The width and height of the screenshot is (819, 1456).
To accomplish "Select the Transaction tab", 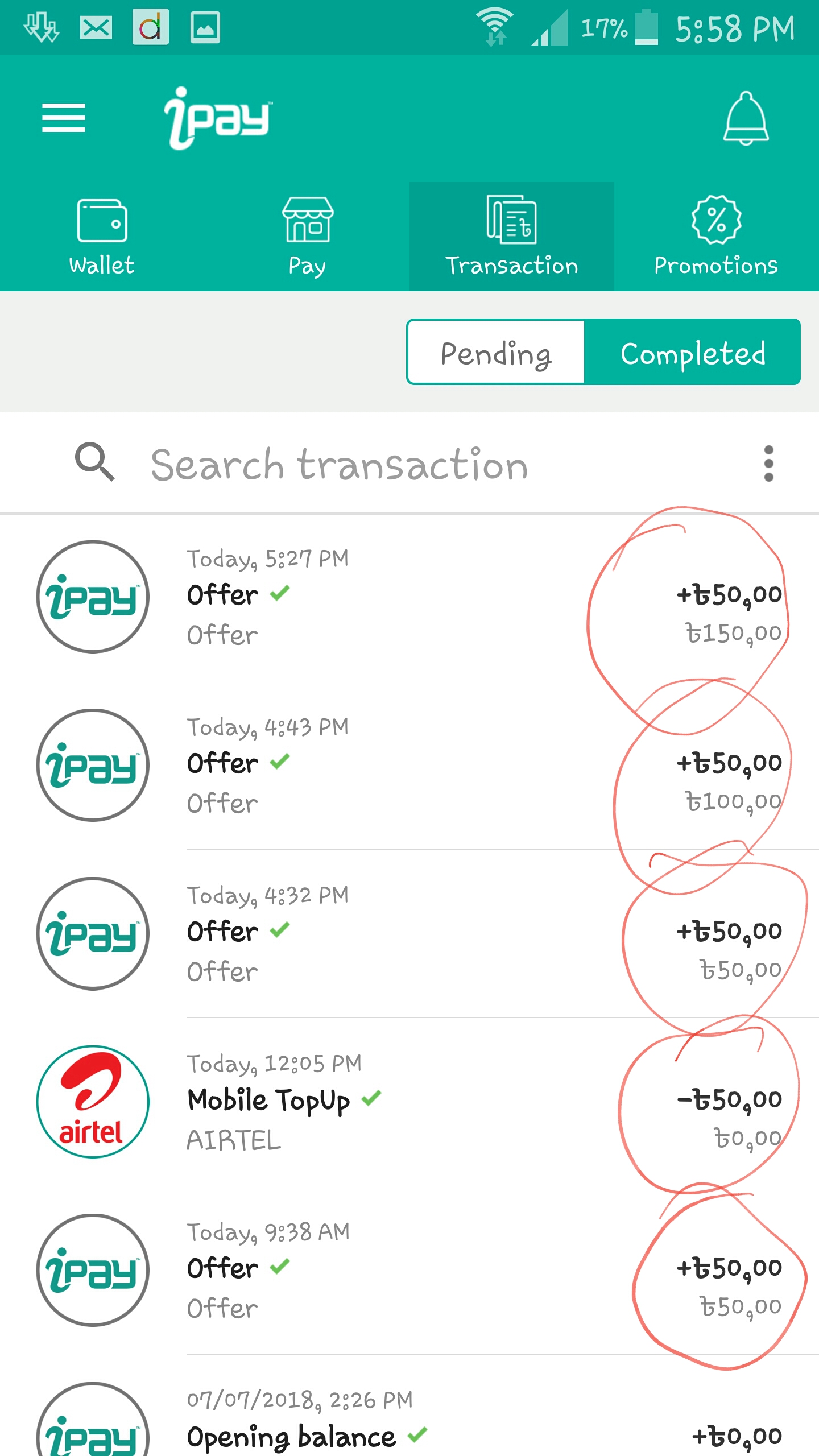I will [x=511, y=237].
